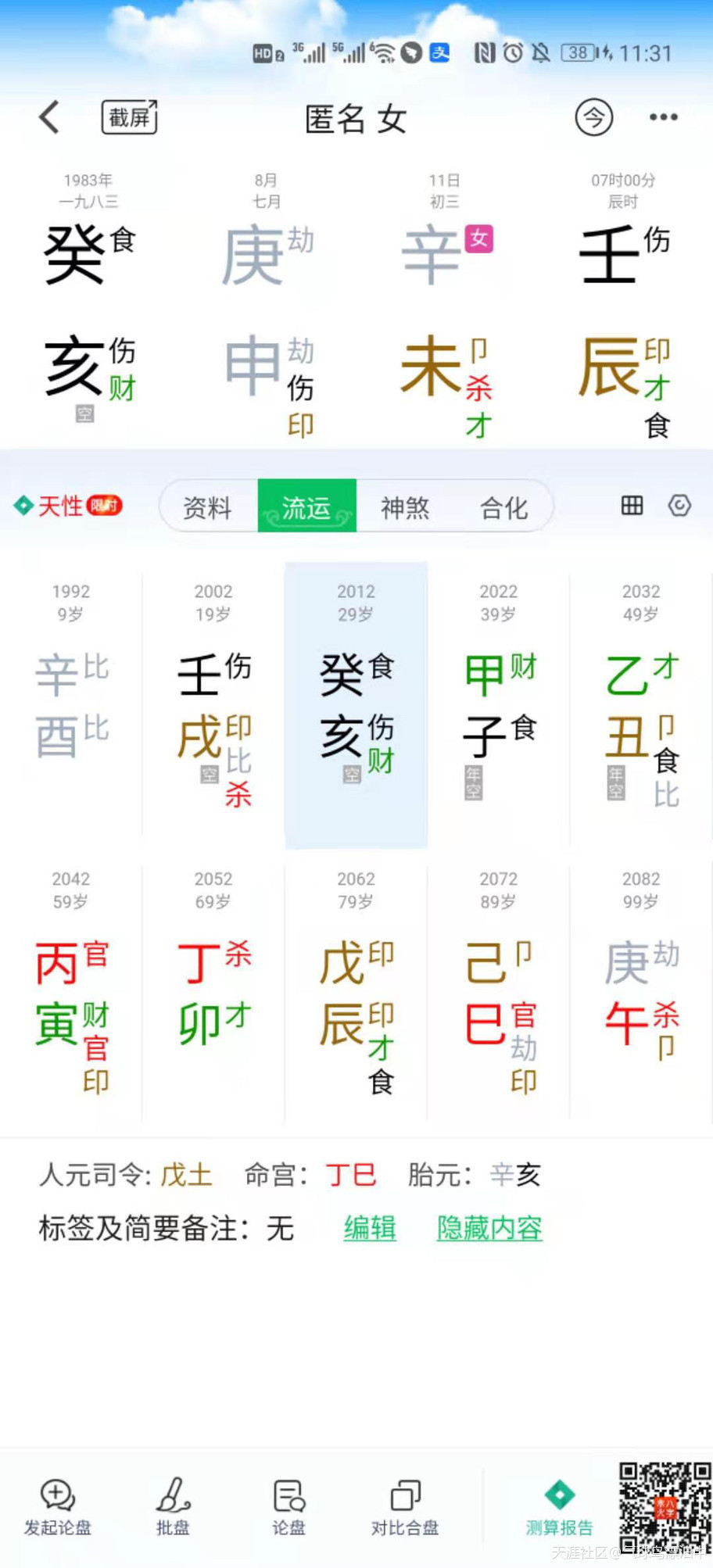Image resolution: width=713 pixels, height=1568 pixels.
Task: Open the 合化 tab
Action: click(x=504, y=507)
